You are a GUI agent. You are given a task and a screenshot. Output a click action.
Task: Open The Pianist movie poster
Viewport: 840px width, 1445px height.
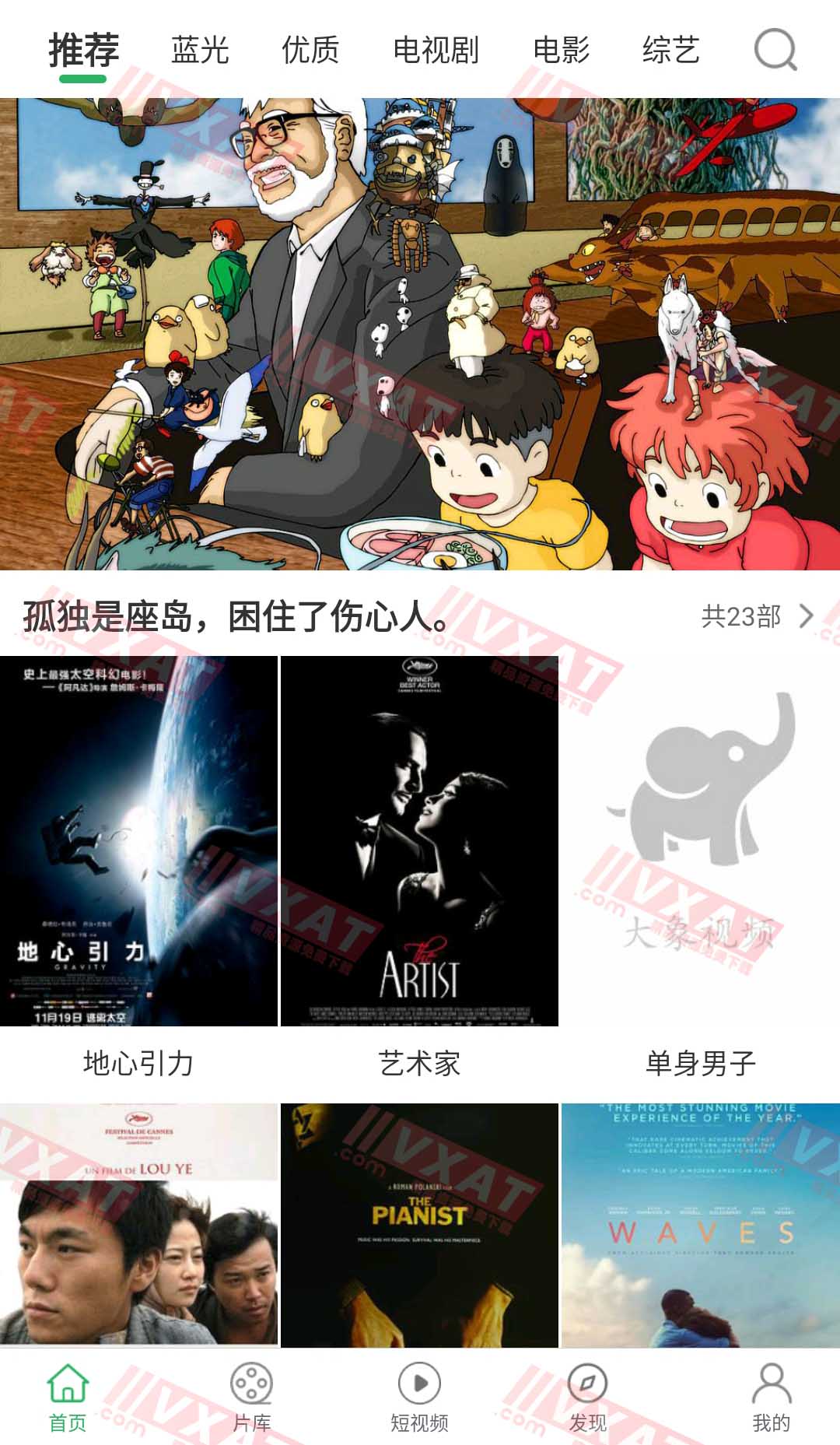pyautogui.click(x=419, y=1224)
